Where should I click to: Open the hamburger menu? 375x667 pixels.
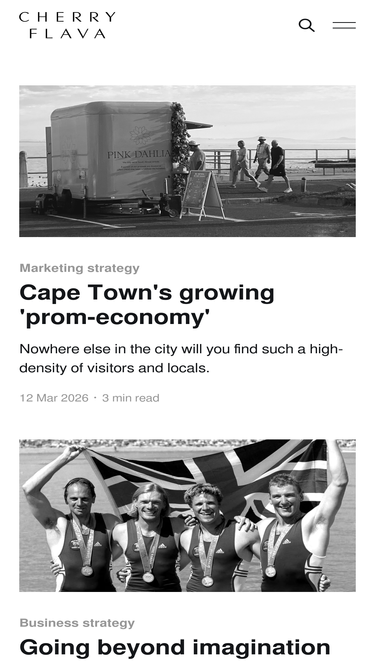pyautogui.click(x=344, y=25)
